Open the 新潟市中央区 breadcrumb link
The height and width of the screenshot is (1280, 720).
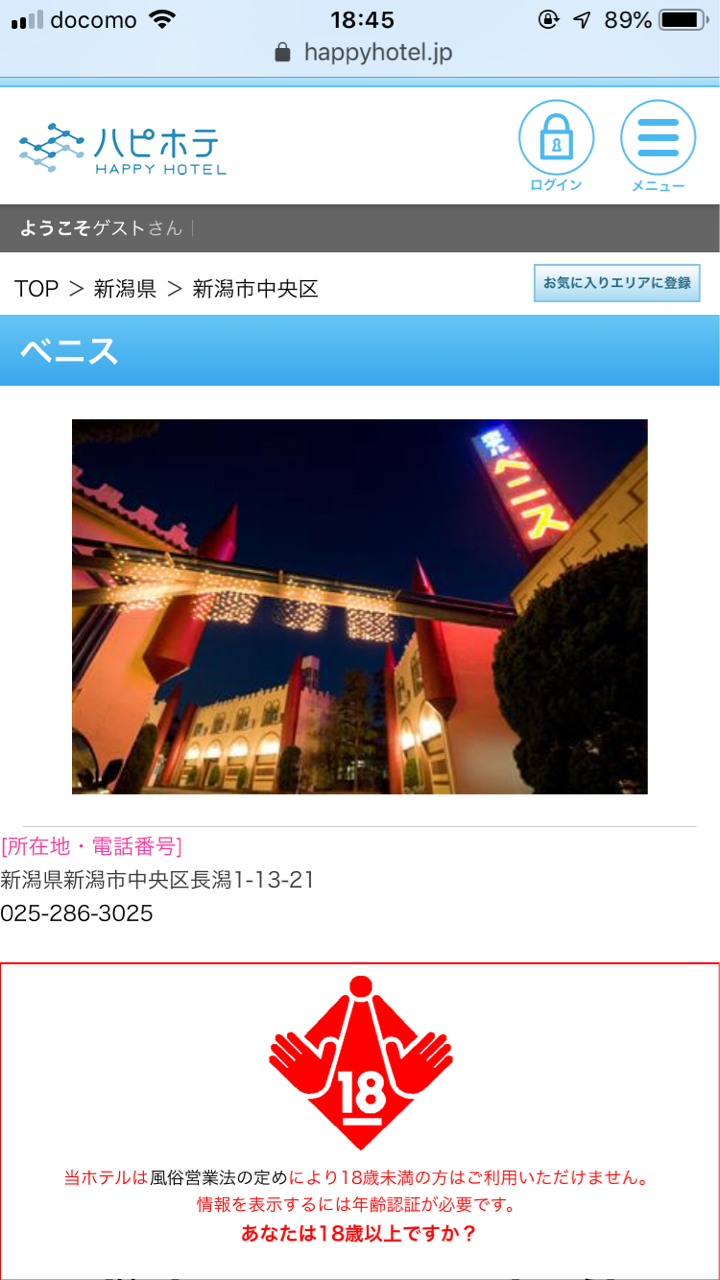[255, 289]
